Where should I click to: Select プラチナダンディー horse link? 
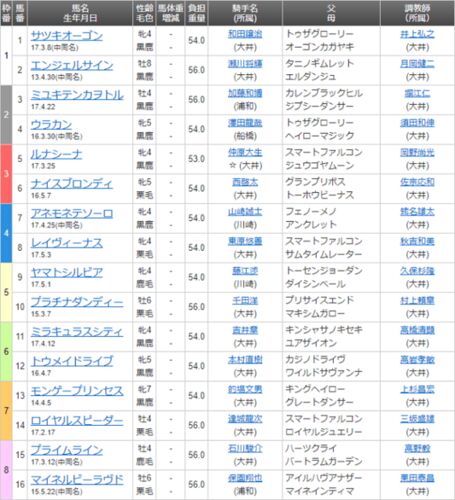pos(77,302)
